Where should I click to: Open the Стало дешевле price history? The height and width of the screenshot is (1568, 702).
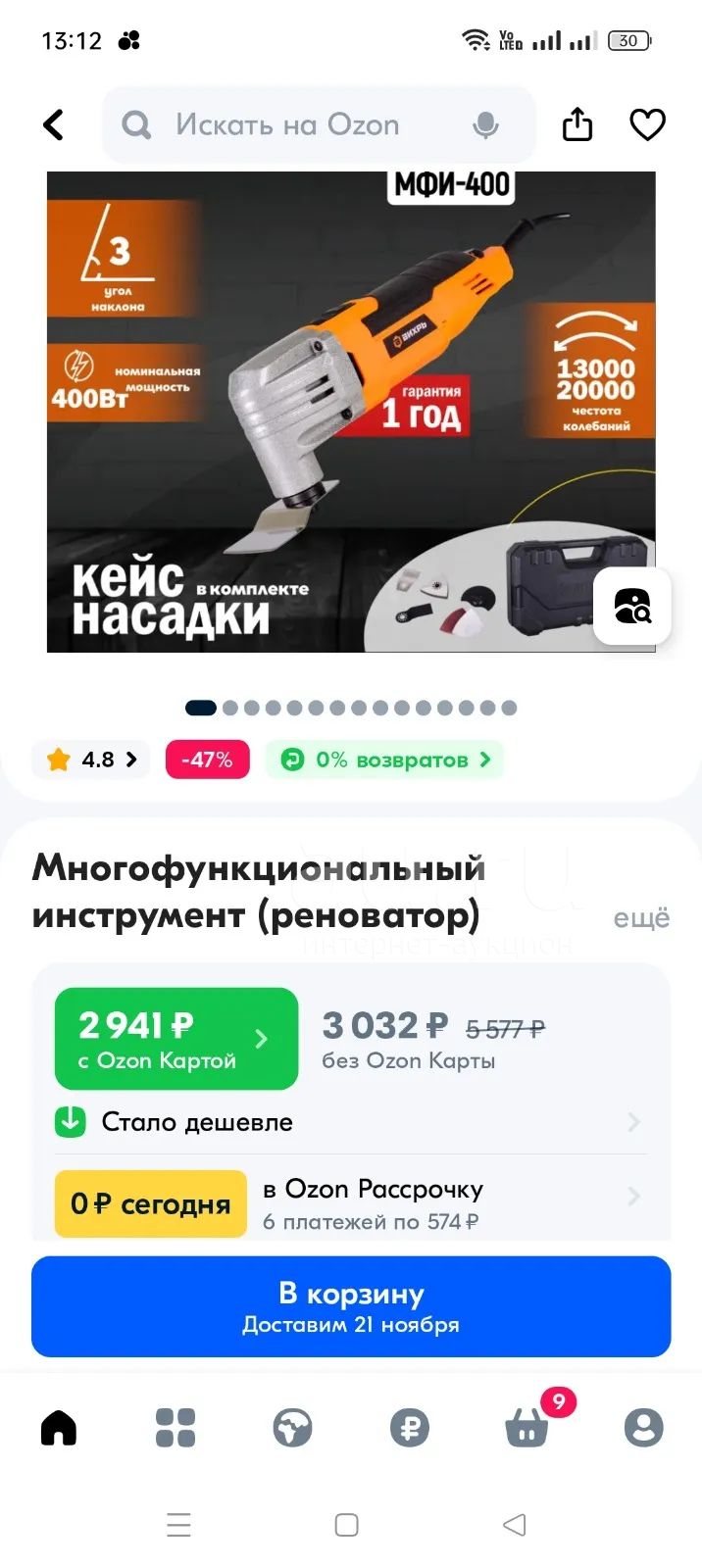pos(351,1122)
